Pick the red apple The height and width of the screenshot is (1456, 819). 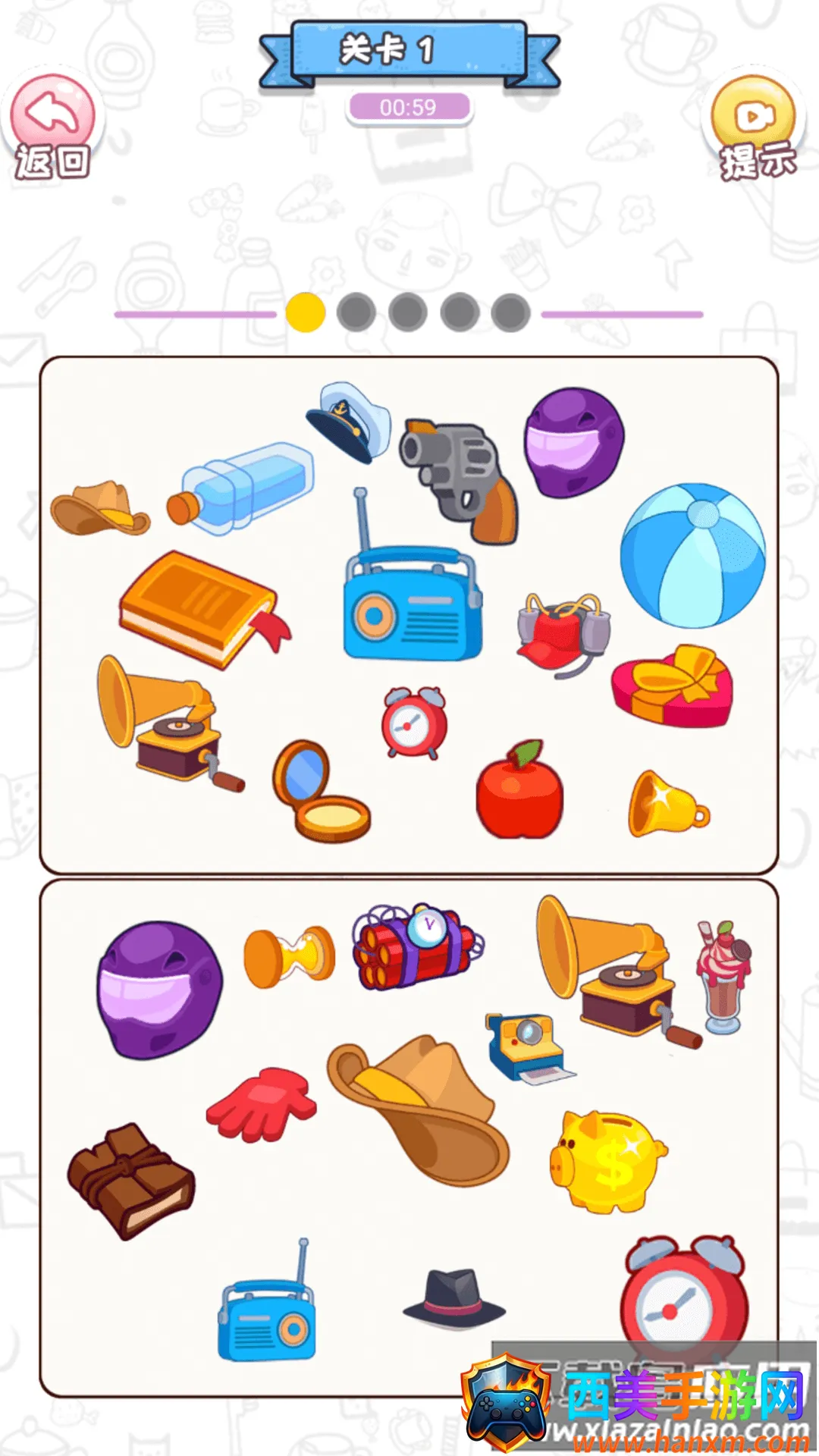520,792
